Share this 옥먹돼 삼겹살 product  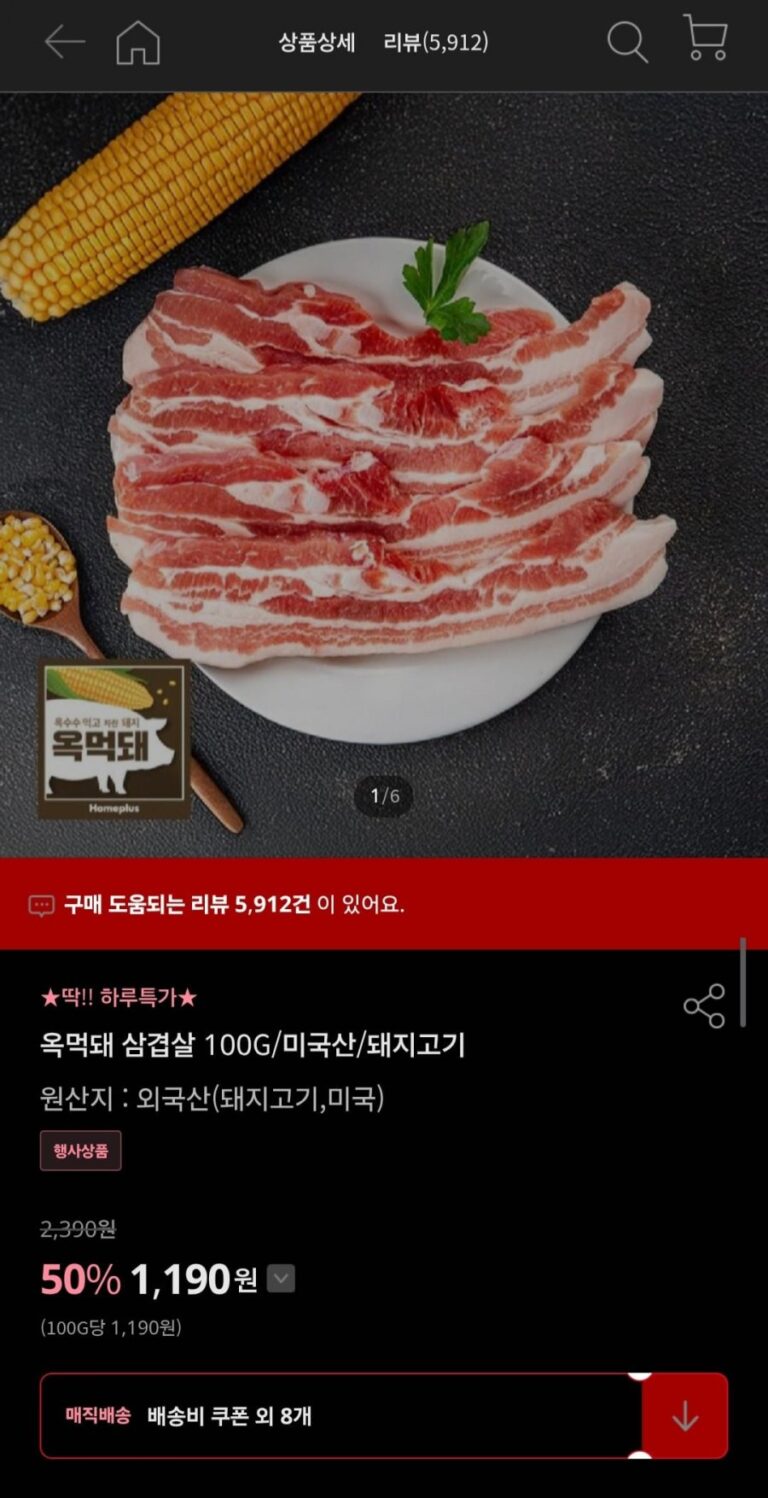coord(704,1005)
